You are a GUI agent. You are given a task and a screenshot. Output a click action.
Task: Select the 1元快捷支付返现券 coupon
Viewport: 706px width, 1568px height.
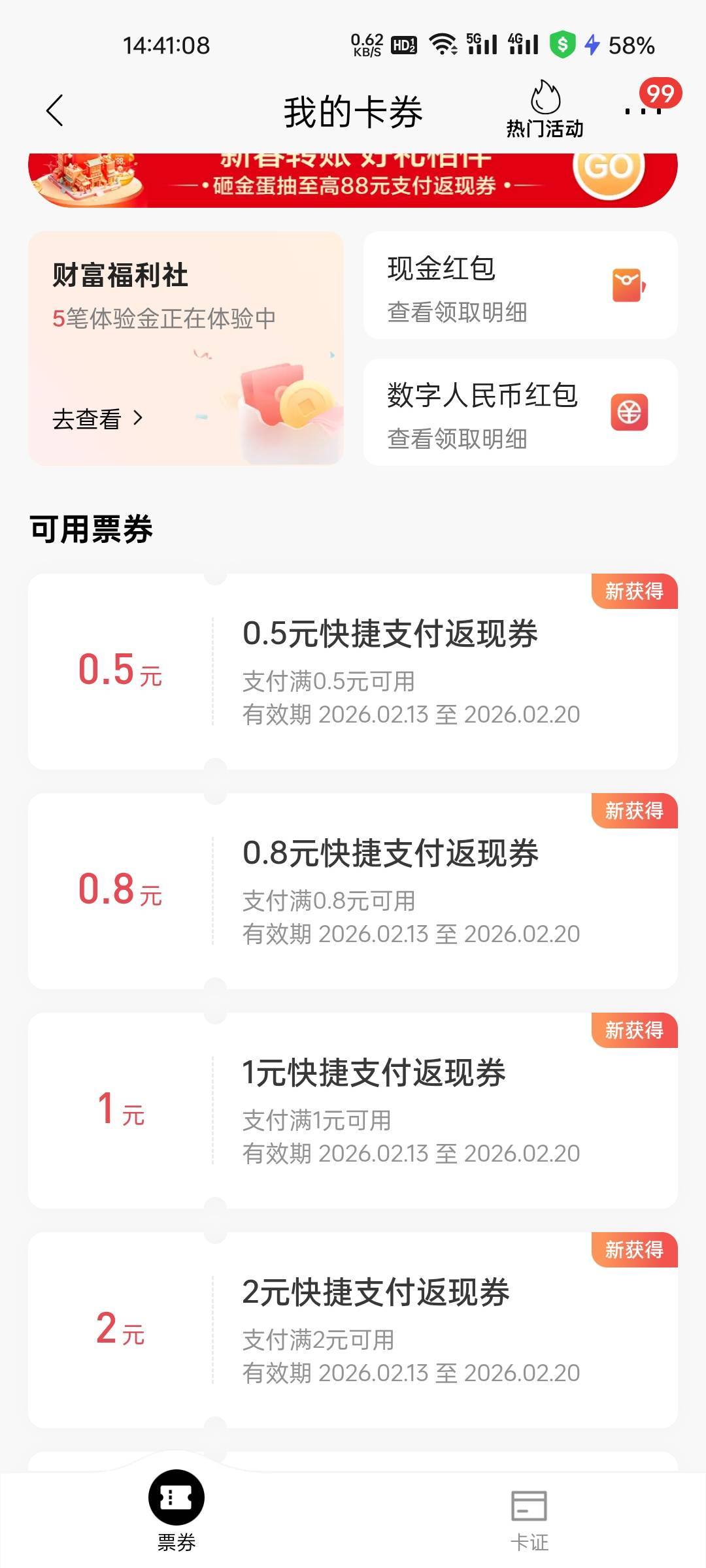coord(353,1111)
